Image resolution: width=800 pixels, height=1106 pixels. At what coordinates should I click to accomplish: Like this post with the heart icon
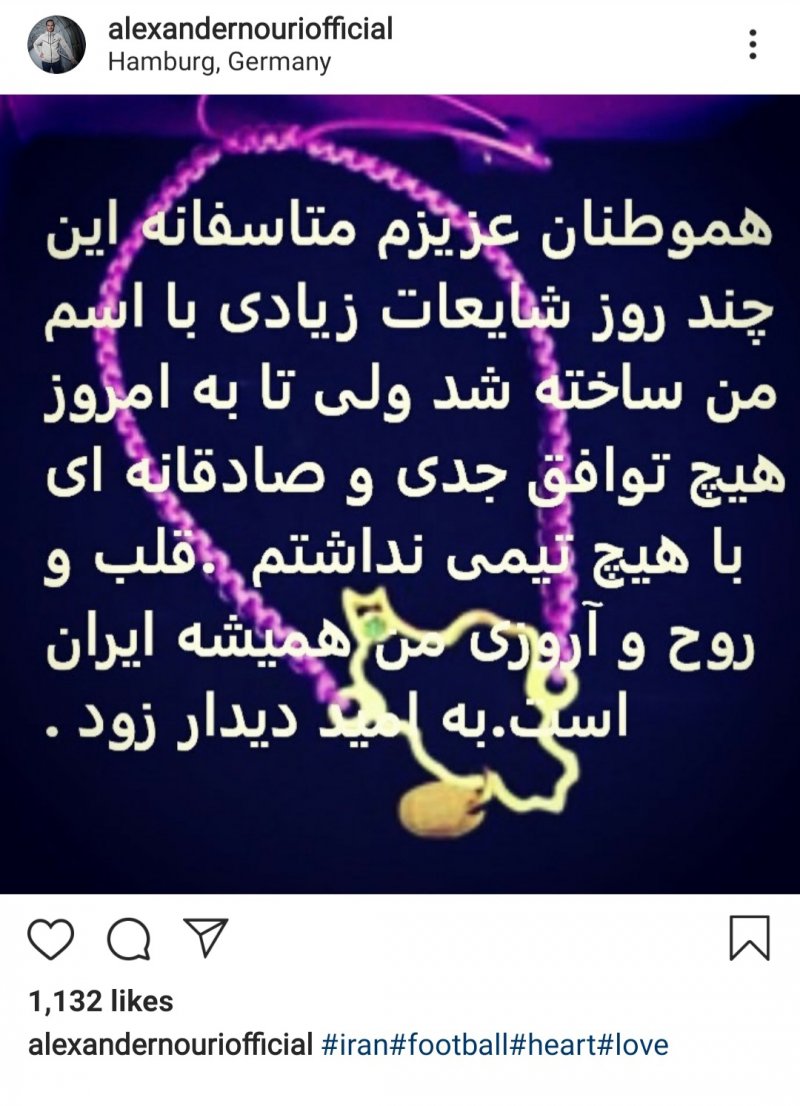(50, 939)
